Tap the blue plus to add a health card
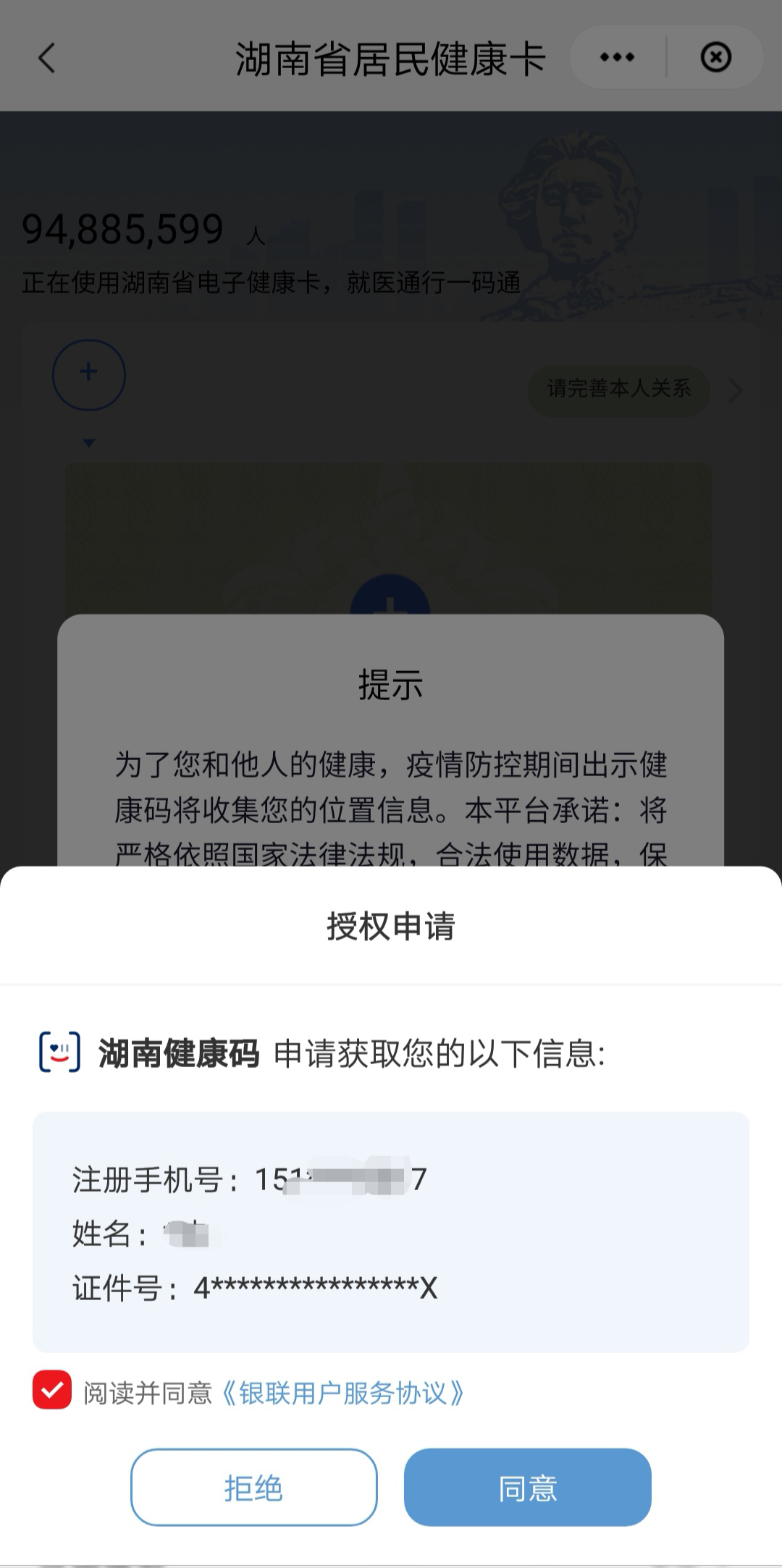Viewport: 782px width, 1568px height. (x=391, y=608)
